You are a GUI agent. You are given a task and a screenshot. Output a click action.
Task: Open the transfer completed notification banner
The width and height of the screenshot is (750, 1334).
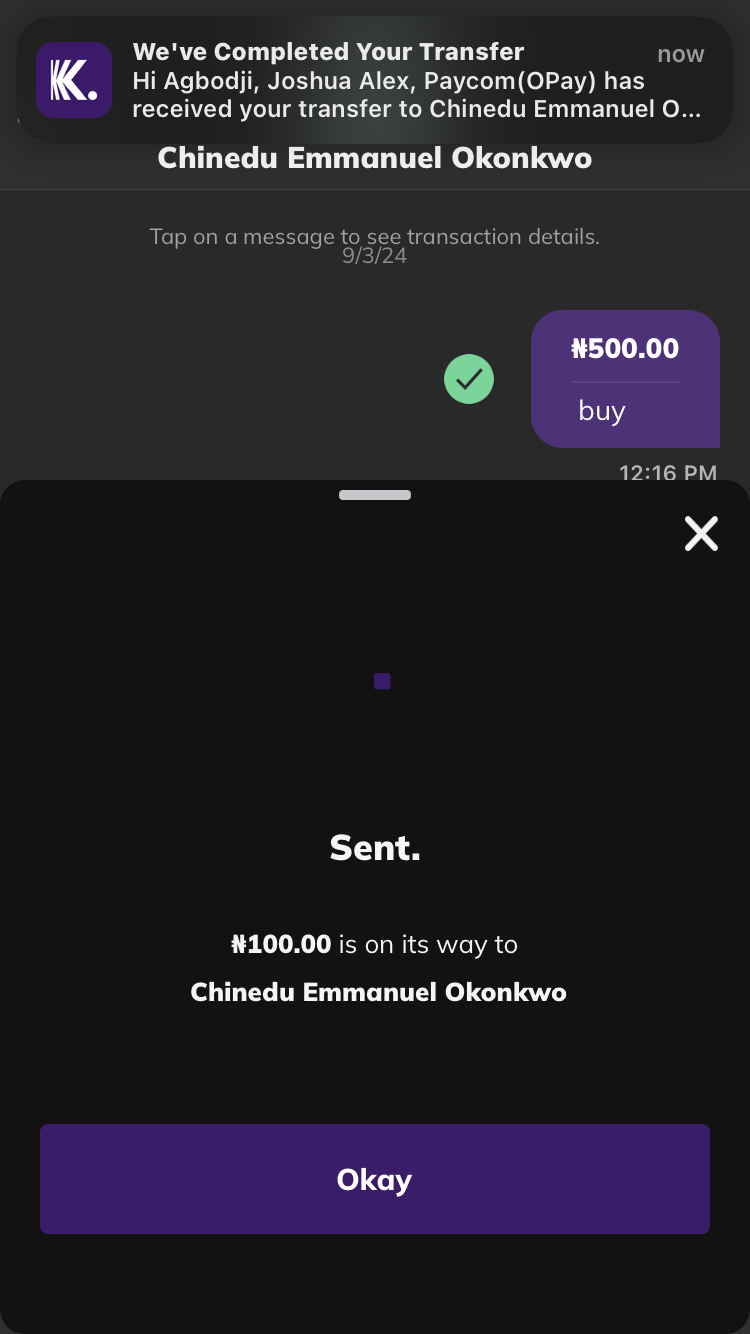pyautogui.click(x=375, y=81)
